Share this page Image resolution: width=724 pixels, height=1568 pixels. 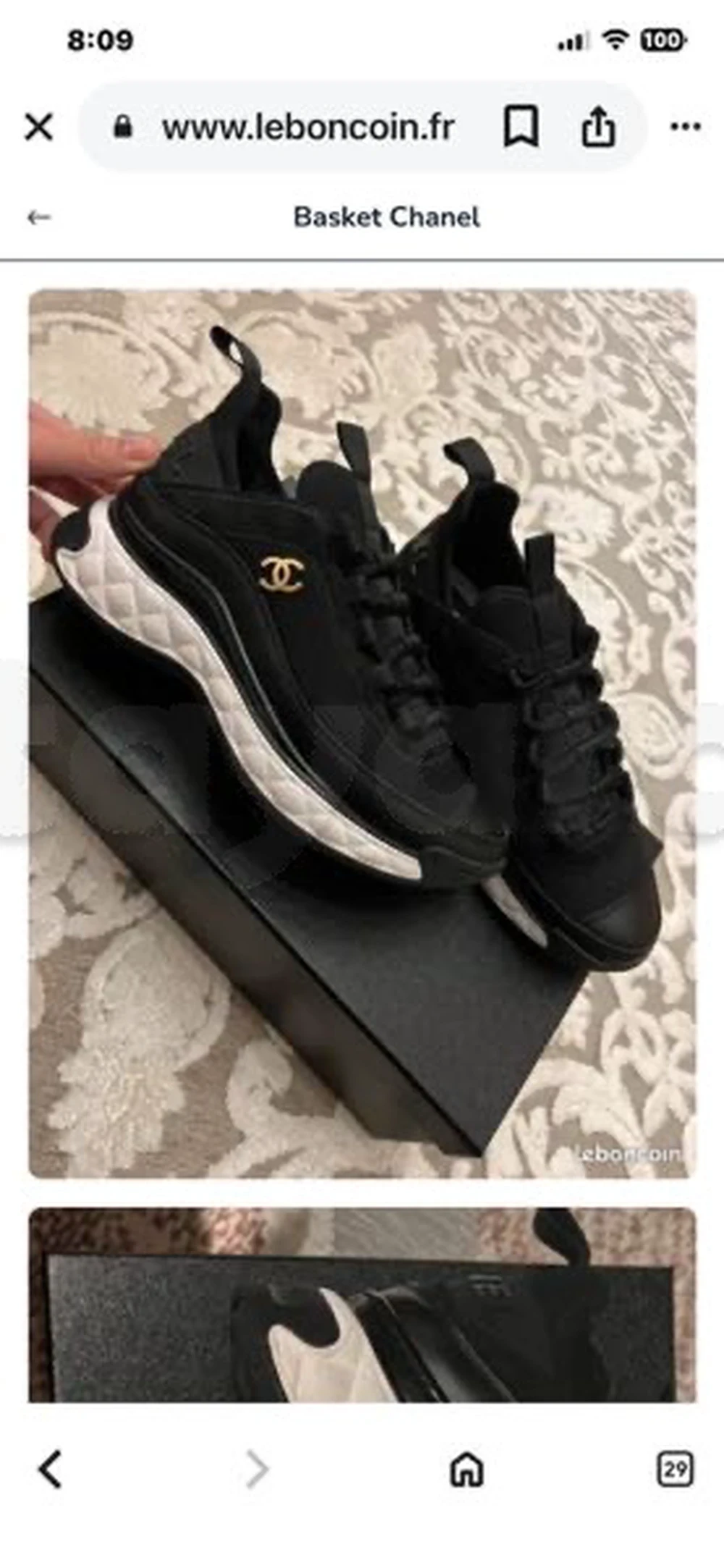point(598,127)
